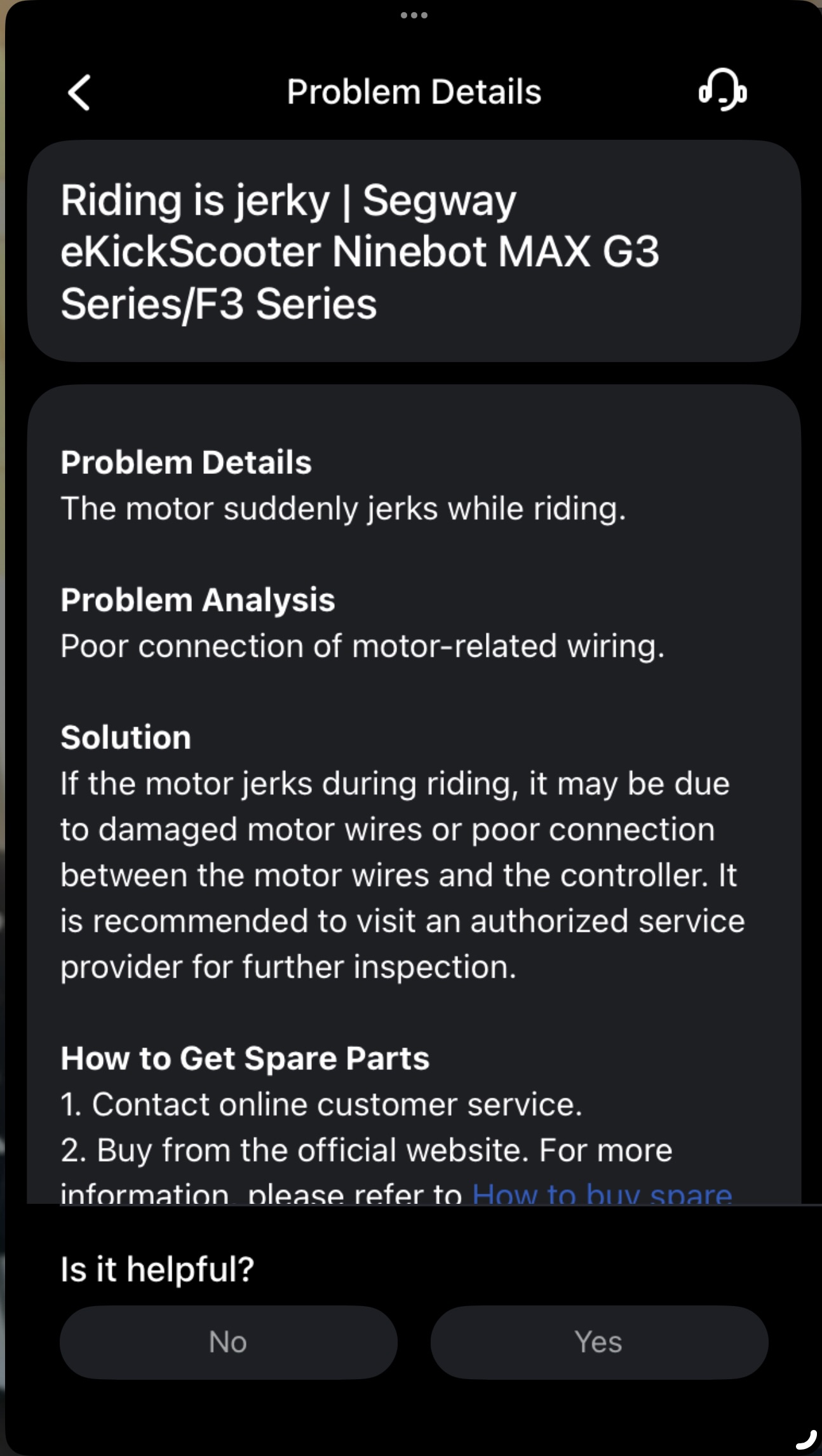This screenshot has height=1456, width=822.
Task: Tap the 'How to Get Spare Parts' section
Action: point(245,1058)
